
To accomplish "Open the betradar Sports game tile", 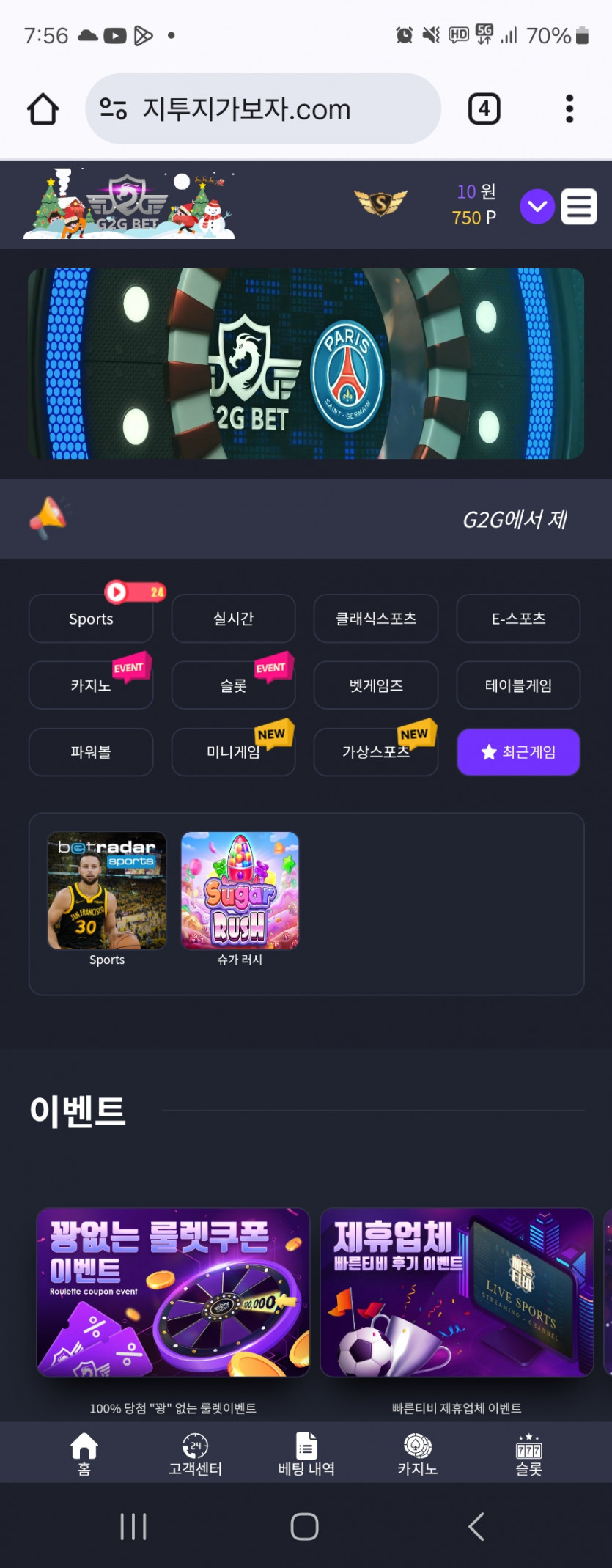I will [107, 899].
